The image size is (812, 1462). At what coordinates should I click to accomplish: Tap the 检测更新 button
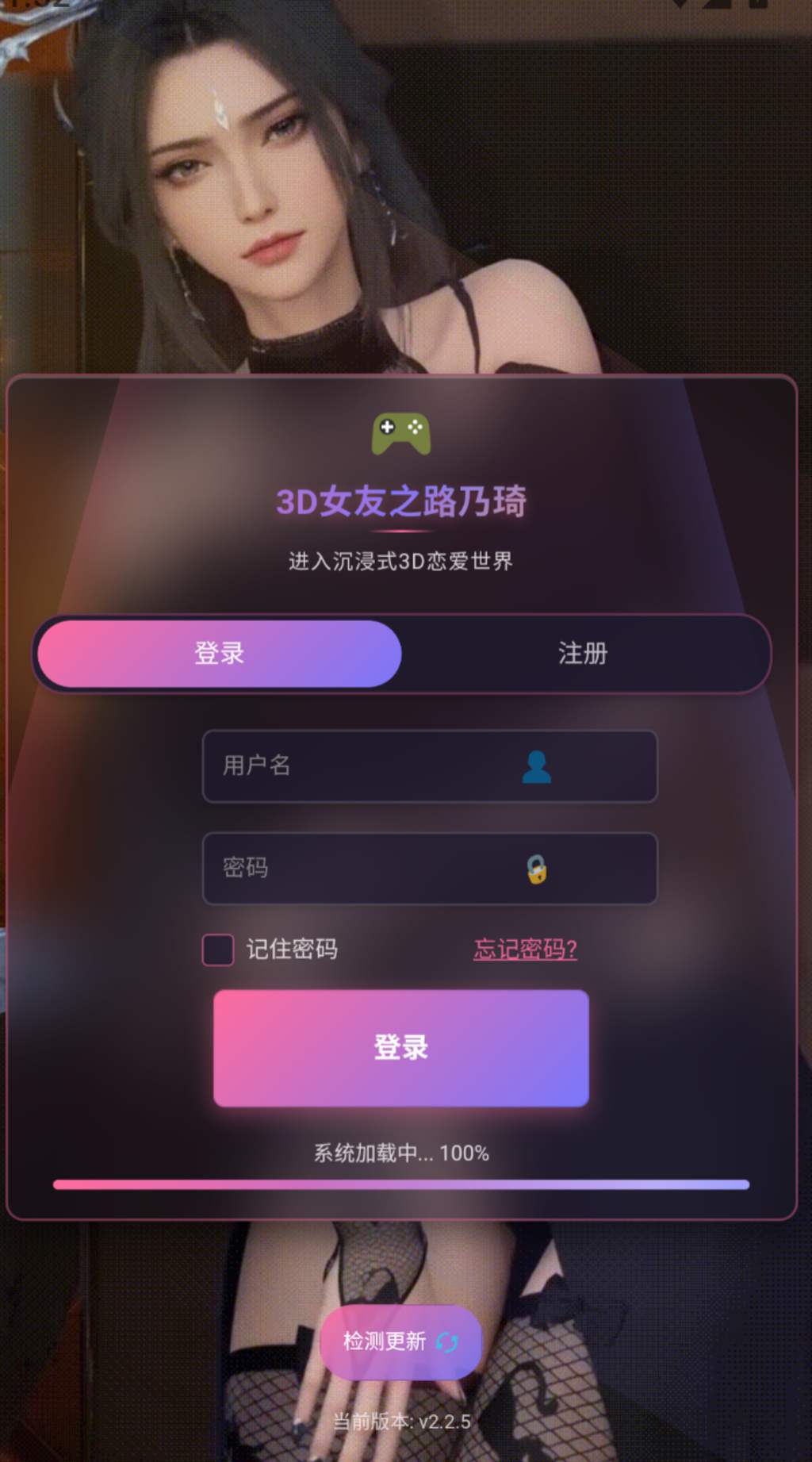400,1341
